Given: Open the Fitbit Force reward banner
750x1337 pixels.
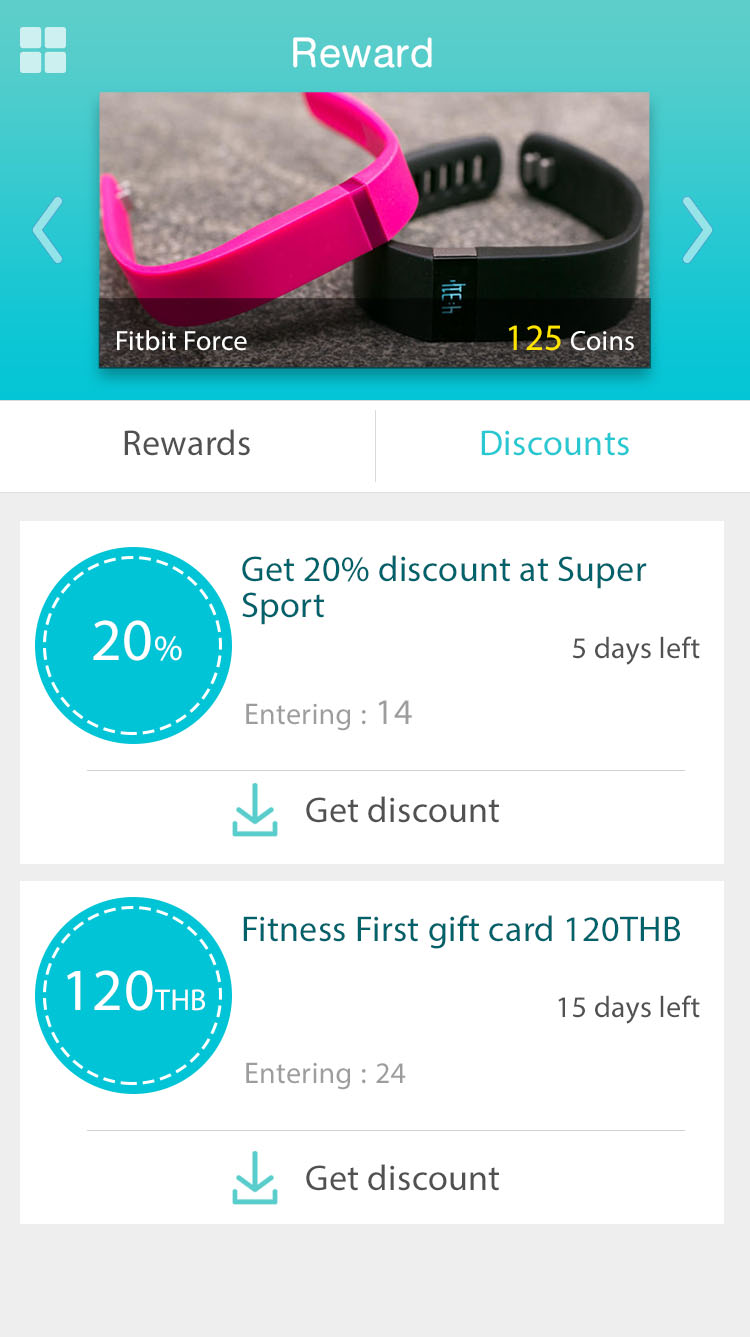Looking at the screenshot, I should coord(374,230).
